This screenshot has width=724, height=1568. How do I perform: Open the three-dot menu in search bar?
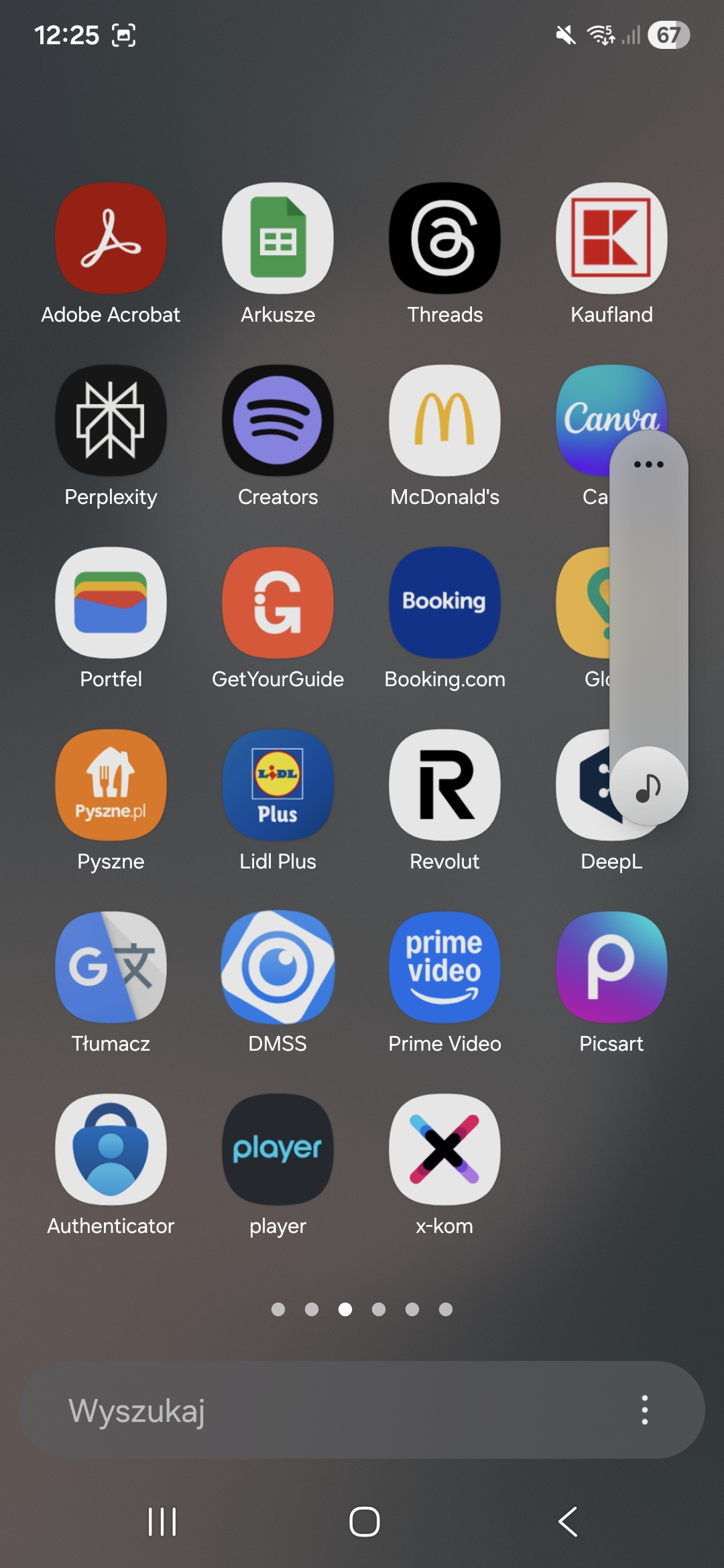pyautogui.click(x=644, y=1410)
